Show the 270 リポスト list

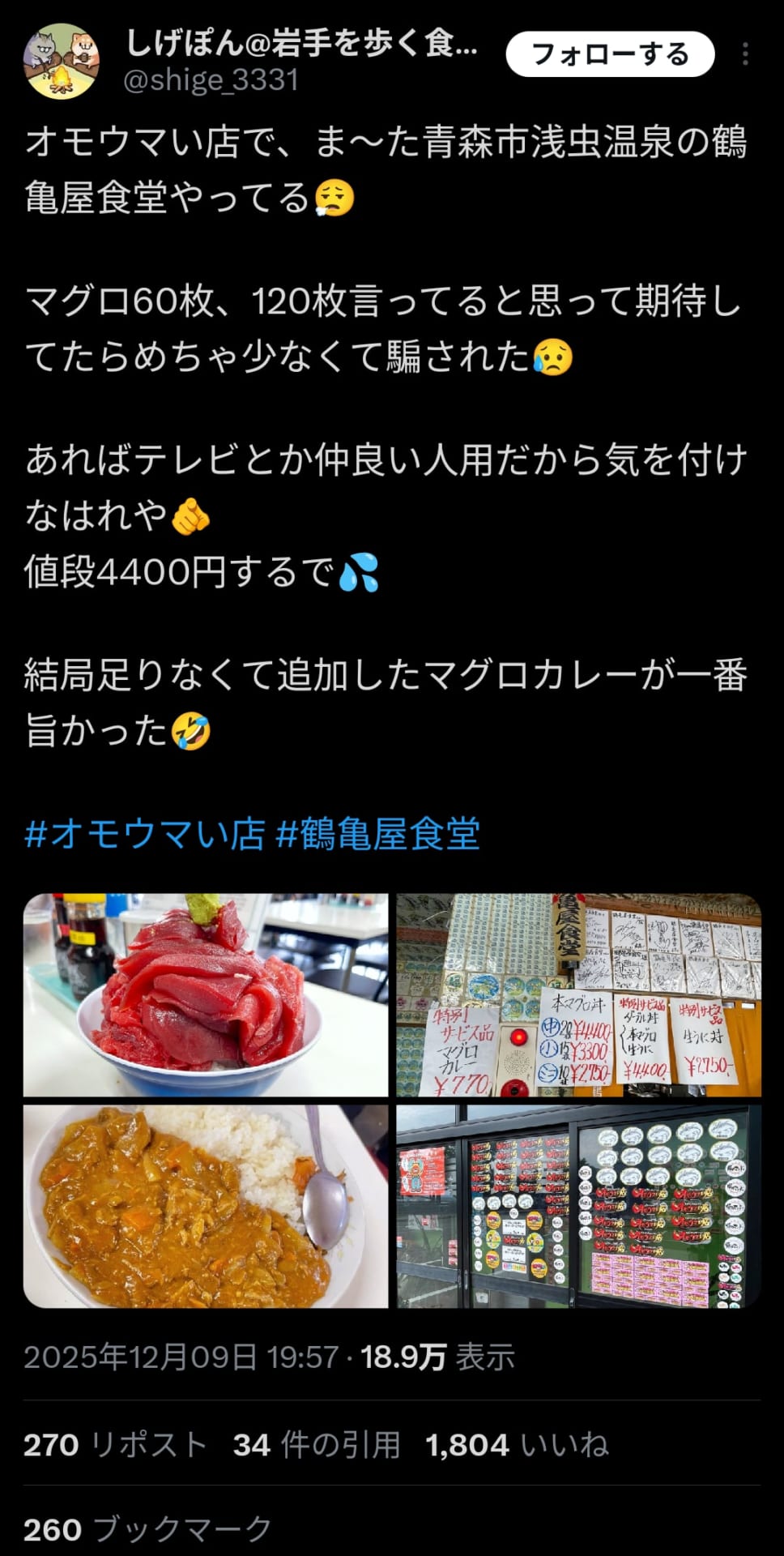click(115, 1445)
